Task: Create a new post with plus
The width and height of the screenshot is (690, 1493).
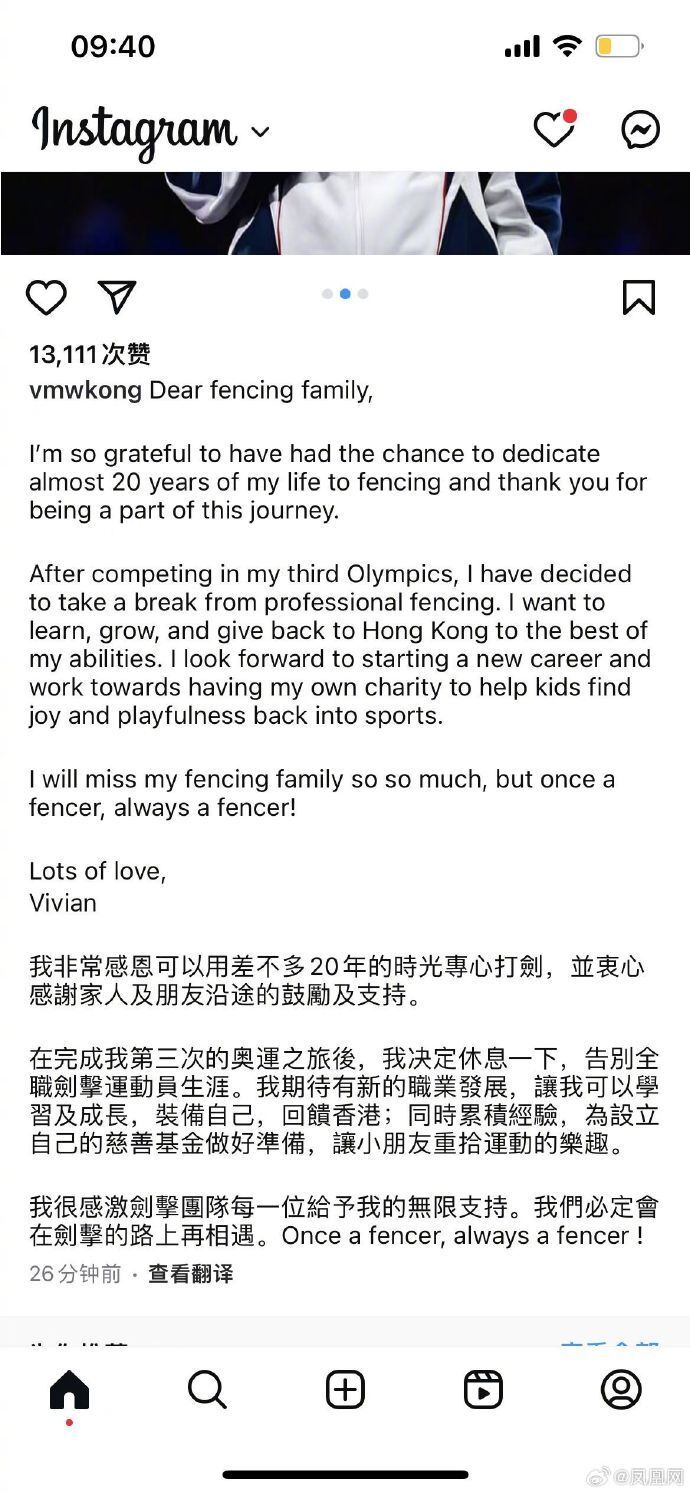Action: 345,1390
